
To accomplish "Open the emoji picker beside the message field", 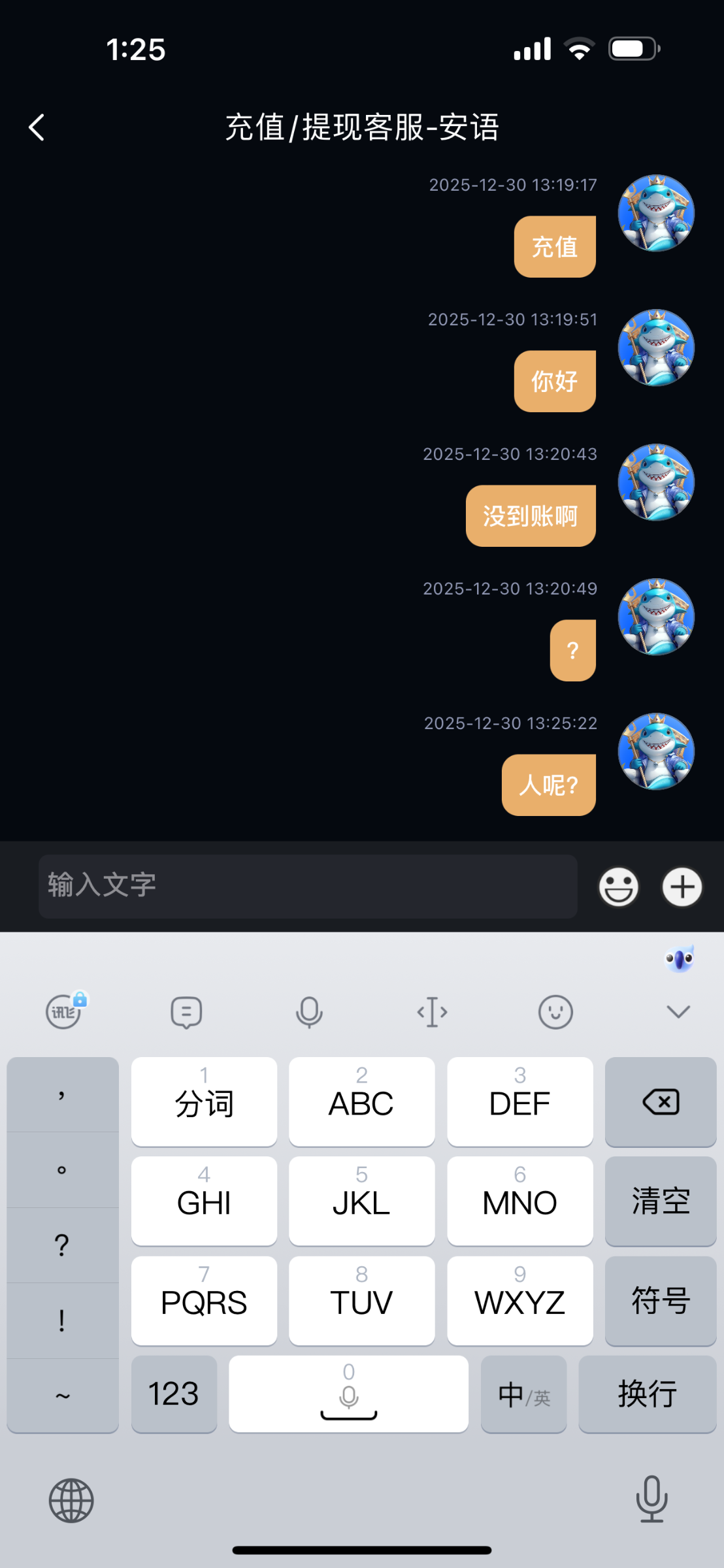I will 618,887.
